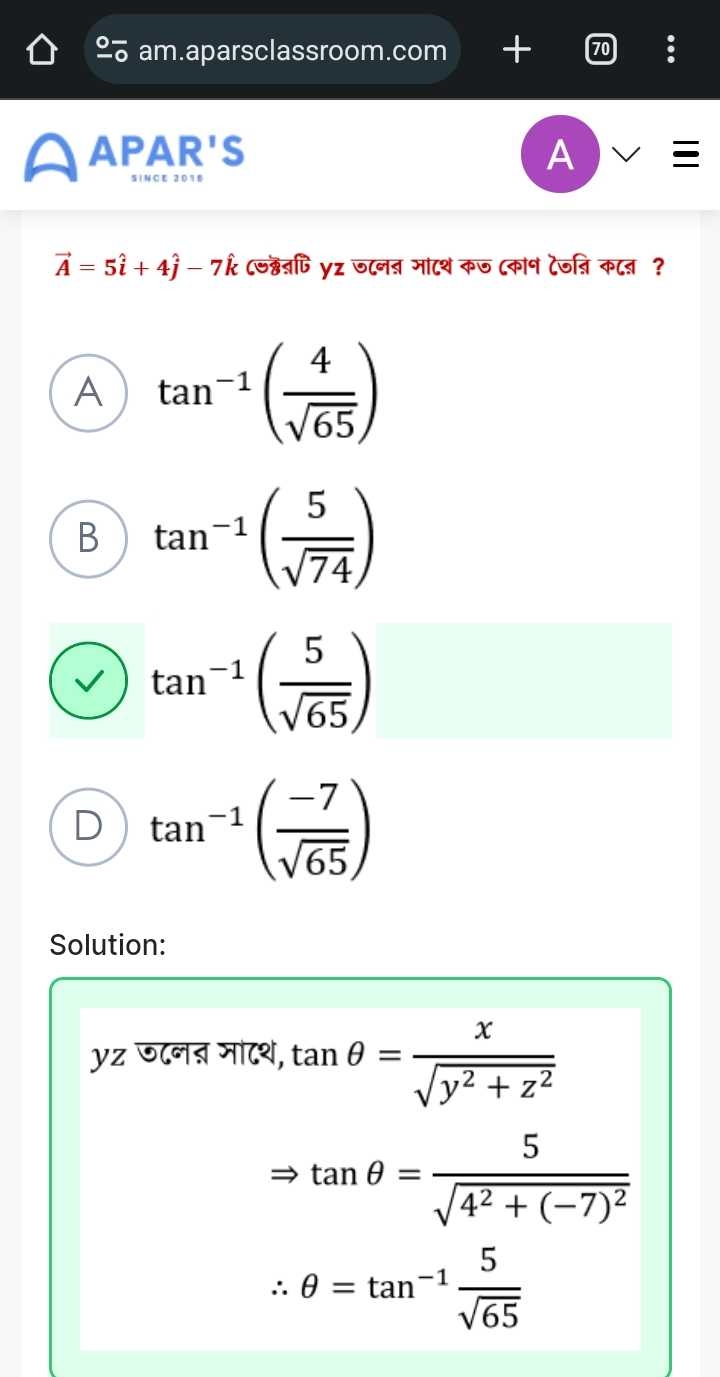Choose the checked option 5 over √65
The width and height of the screenshot is (720, 1377).
point(88,681)
